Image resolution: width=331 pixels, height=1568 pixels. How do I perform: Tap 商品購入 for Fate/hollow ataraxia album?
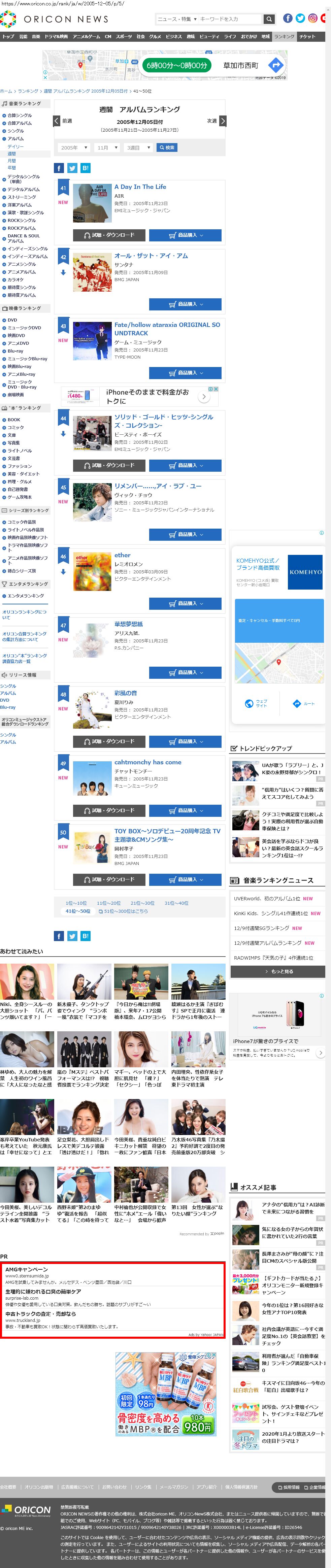(185, 372)
